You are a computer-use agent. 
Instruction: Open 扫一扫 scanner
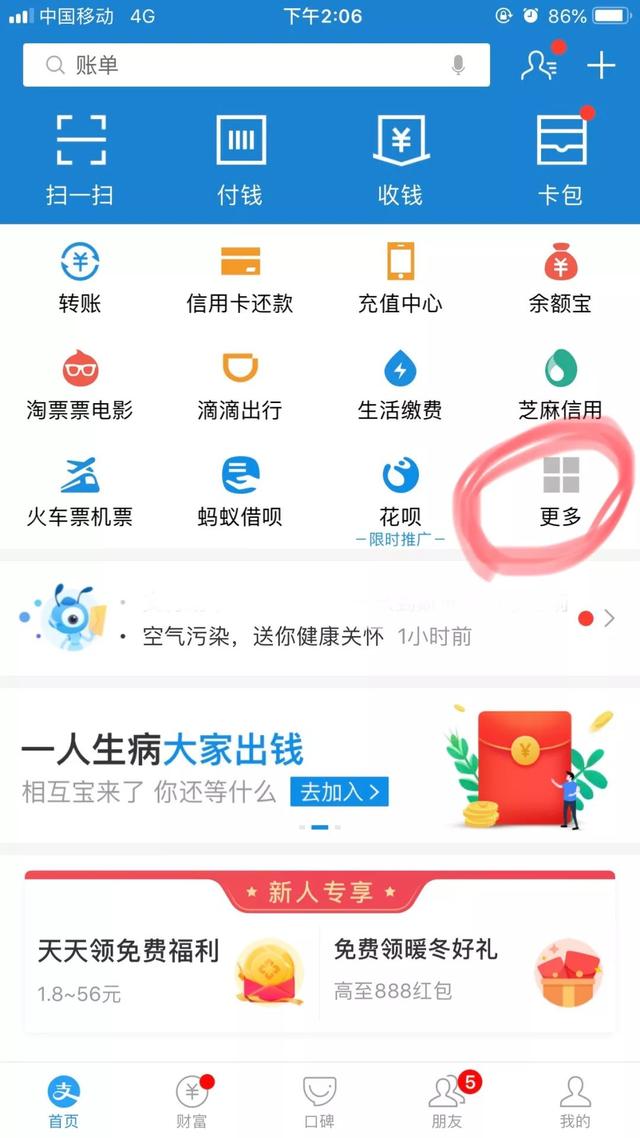click(x=80, y=160)
